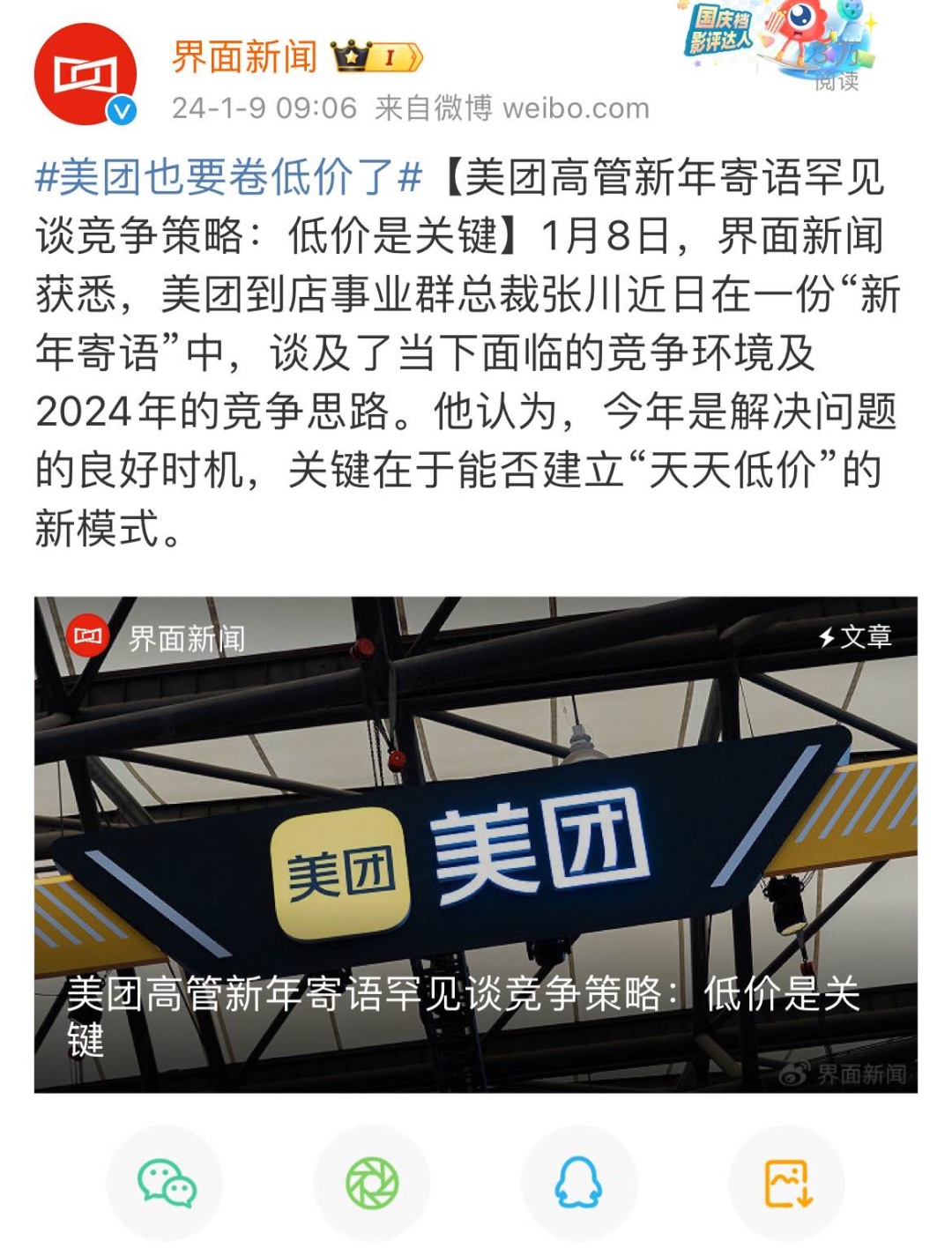952x1248 pixels.
Task: Open the 美团 article card
Action: tap(476, 844)
